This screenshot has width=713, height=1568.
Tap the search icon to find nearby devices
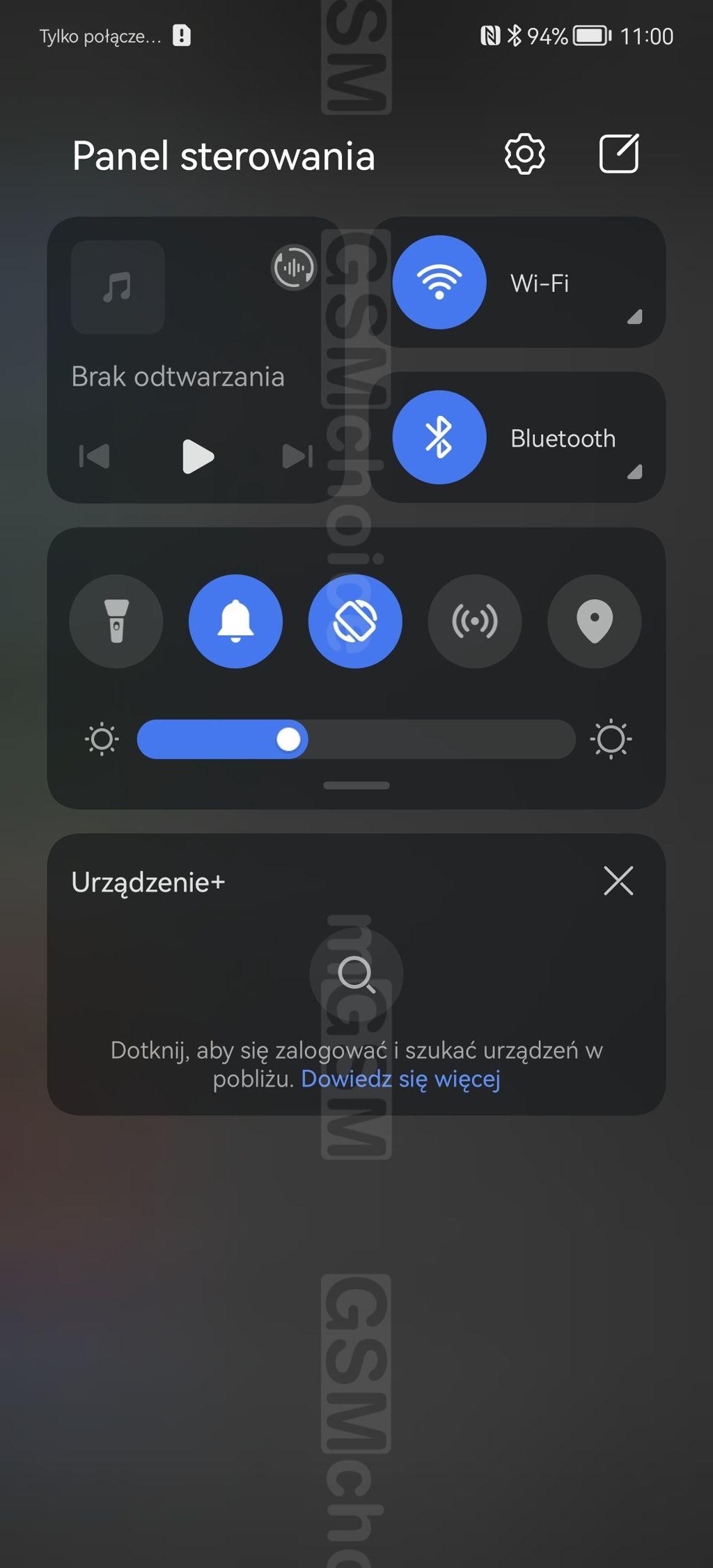pyautogui.click(x=356, y=974)
